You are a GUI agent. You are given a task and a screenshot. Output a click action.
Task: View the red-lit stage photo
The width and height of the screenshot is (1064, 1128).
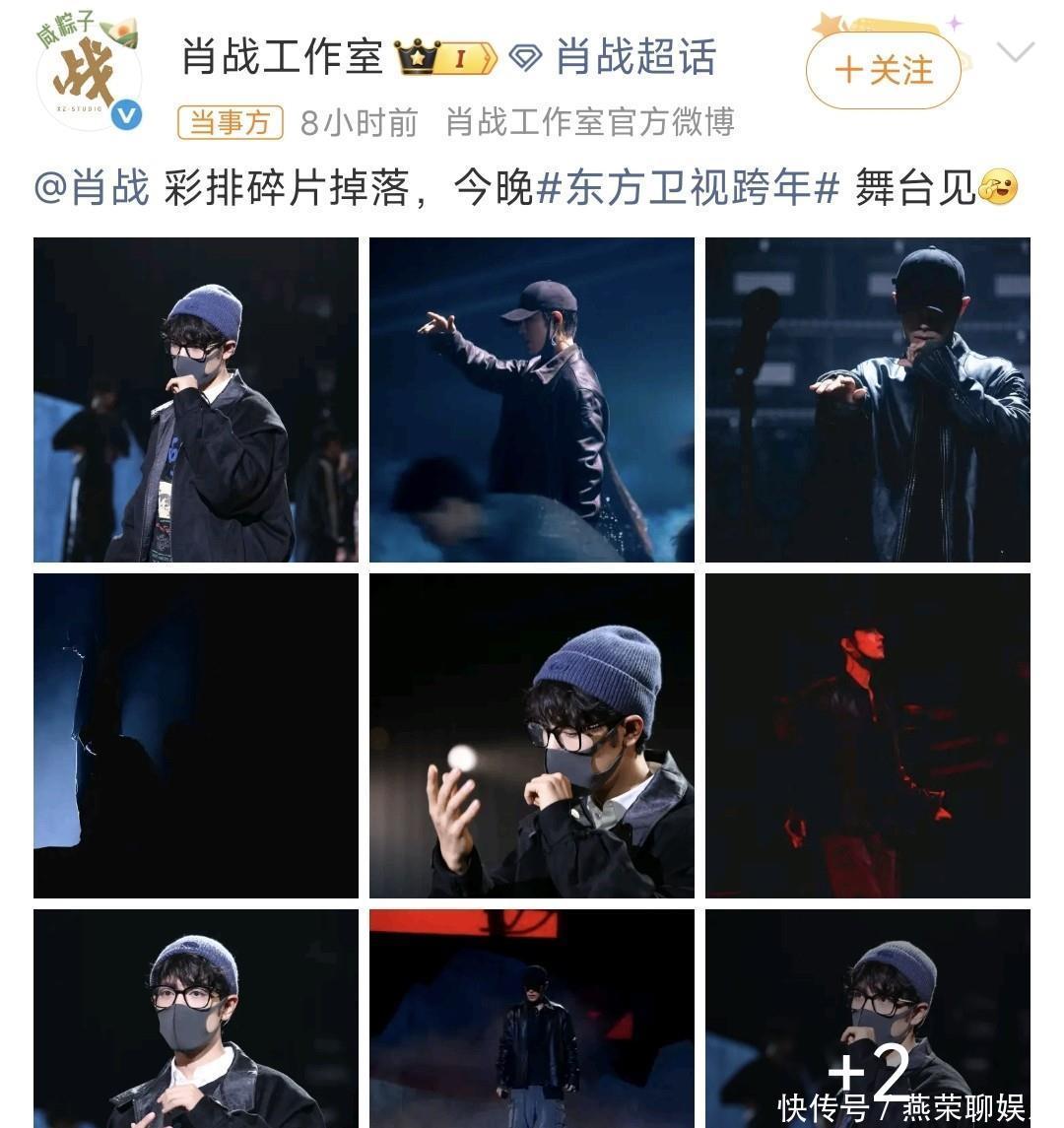(x=868, y=735)
